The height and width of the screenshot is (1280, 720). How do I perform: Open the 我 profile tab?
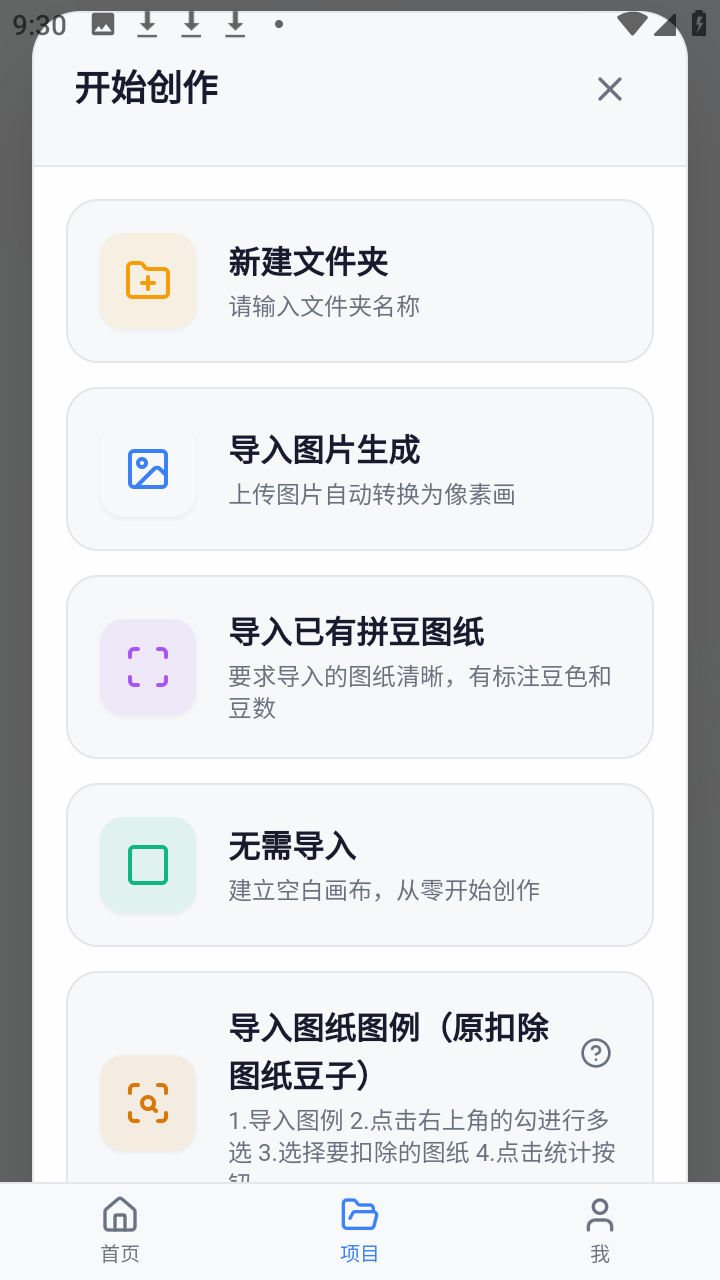tap(599, 1230)
